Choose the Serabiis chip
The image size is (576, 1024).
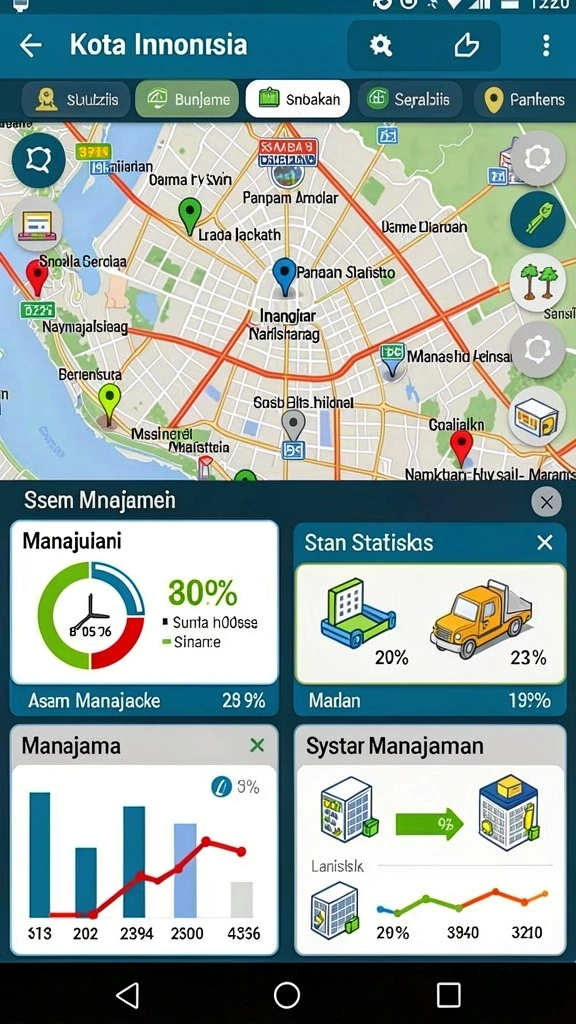(x=409, y=99)
